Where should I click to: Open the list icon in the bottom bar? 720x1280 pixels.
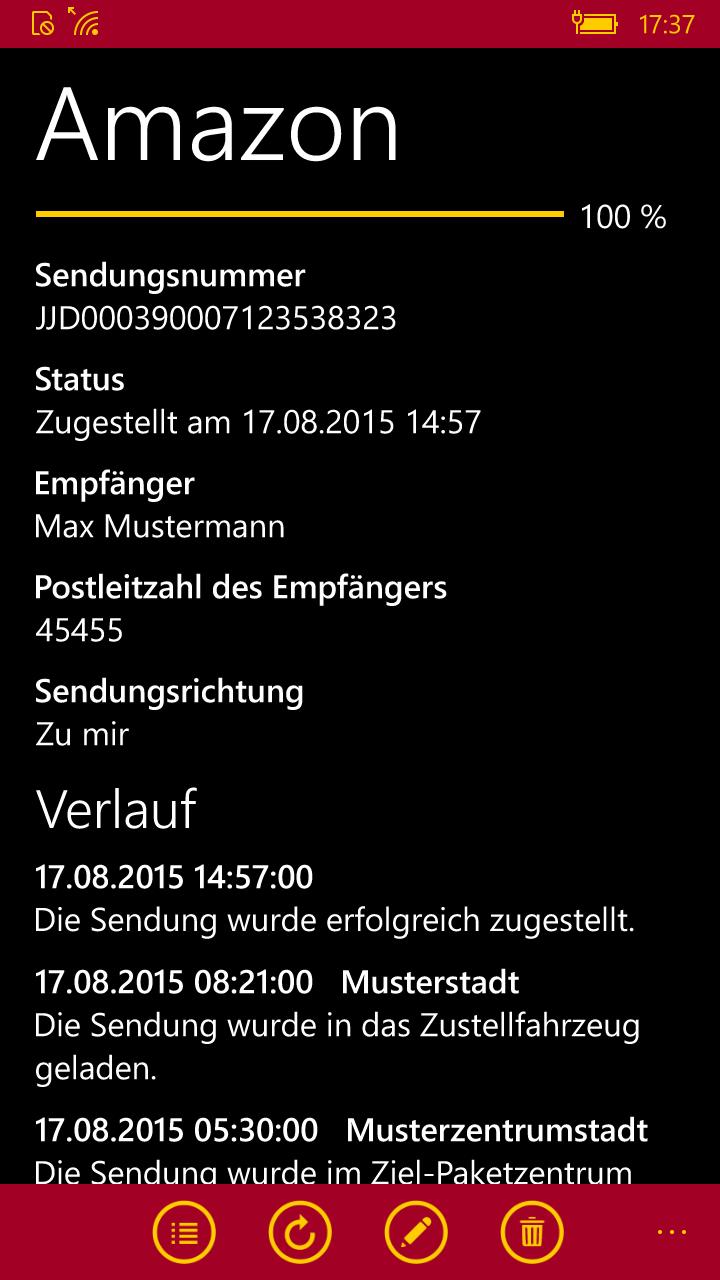click(x=184, y=1232)
